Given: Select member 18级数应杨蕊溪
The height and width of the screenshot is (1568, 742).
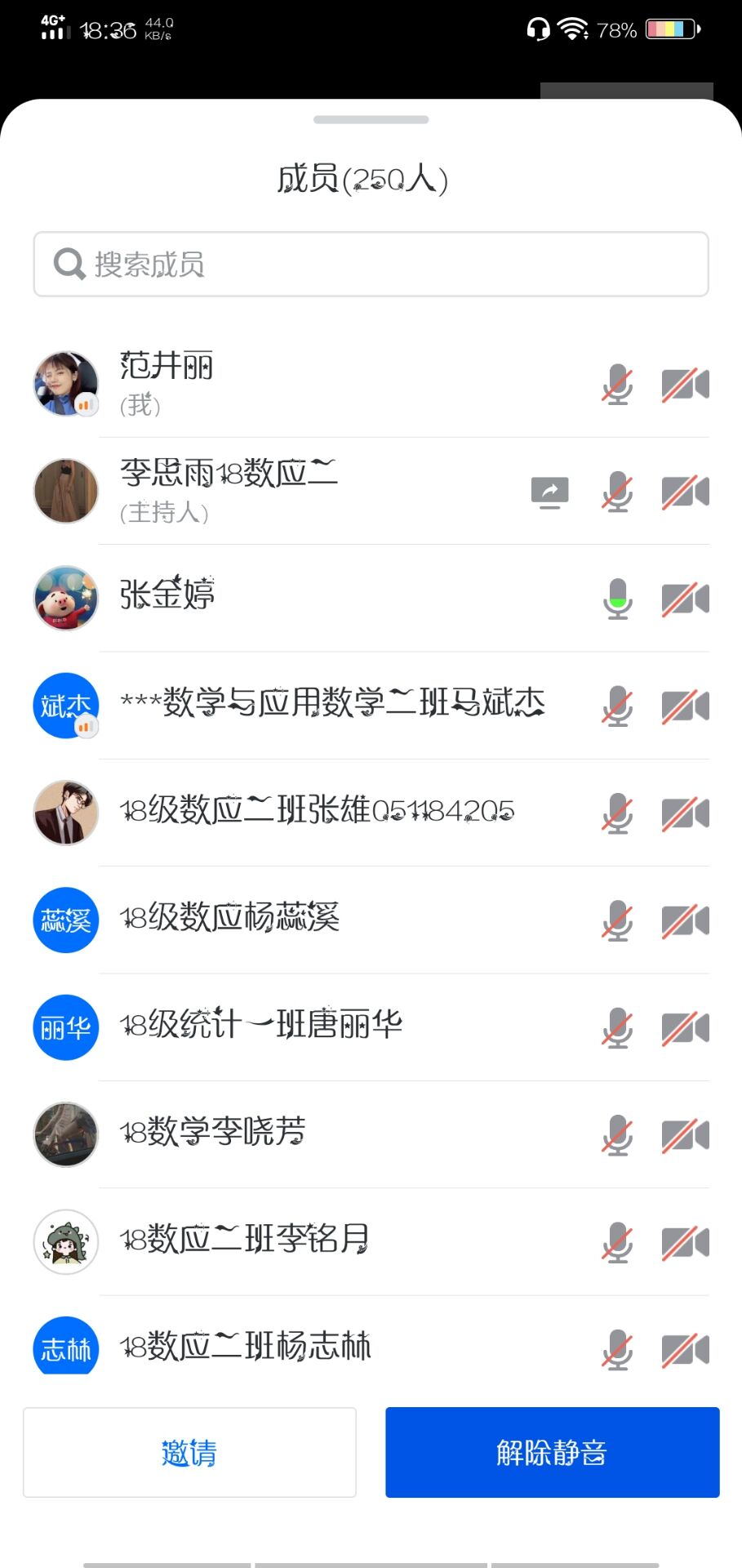Looking at the screenshot, I should pos(371,920).
